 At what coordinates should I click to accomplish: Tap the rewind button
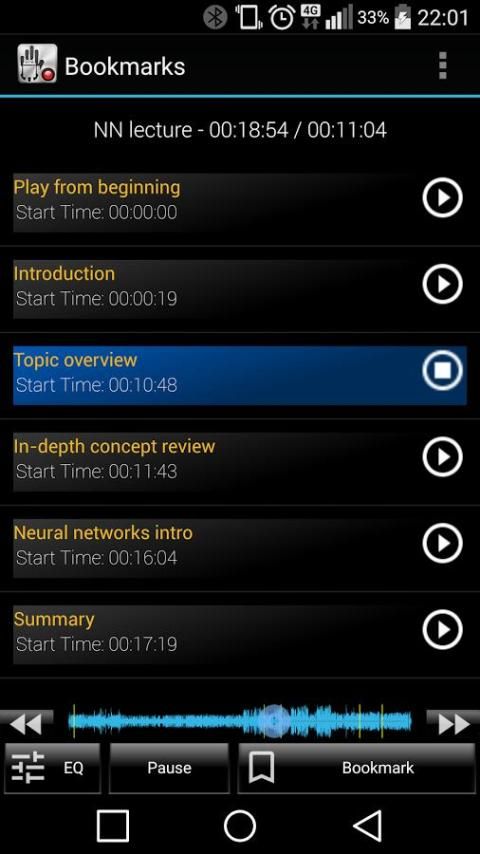click(x=26, y=723)
